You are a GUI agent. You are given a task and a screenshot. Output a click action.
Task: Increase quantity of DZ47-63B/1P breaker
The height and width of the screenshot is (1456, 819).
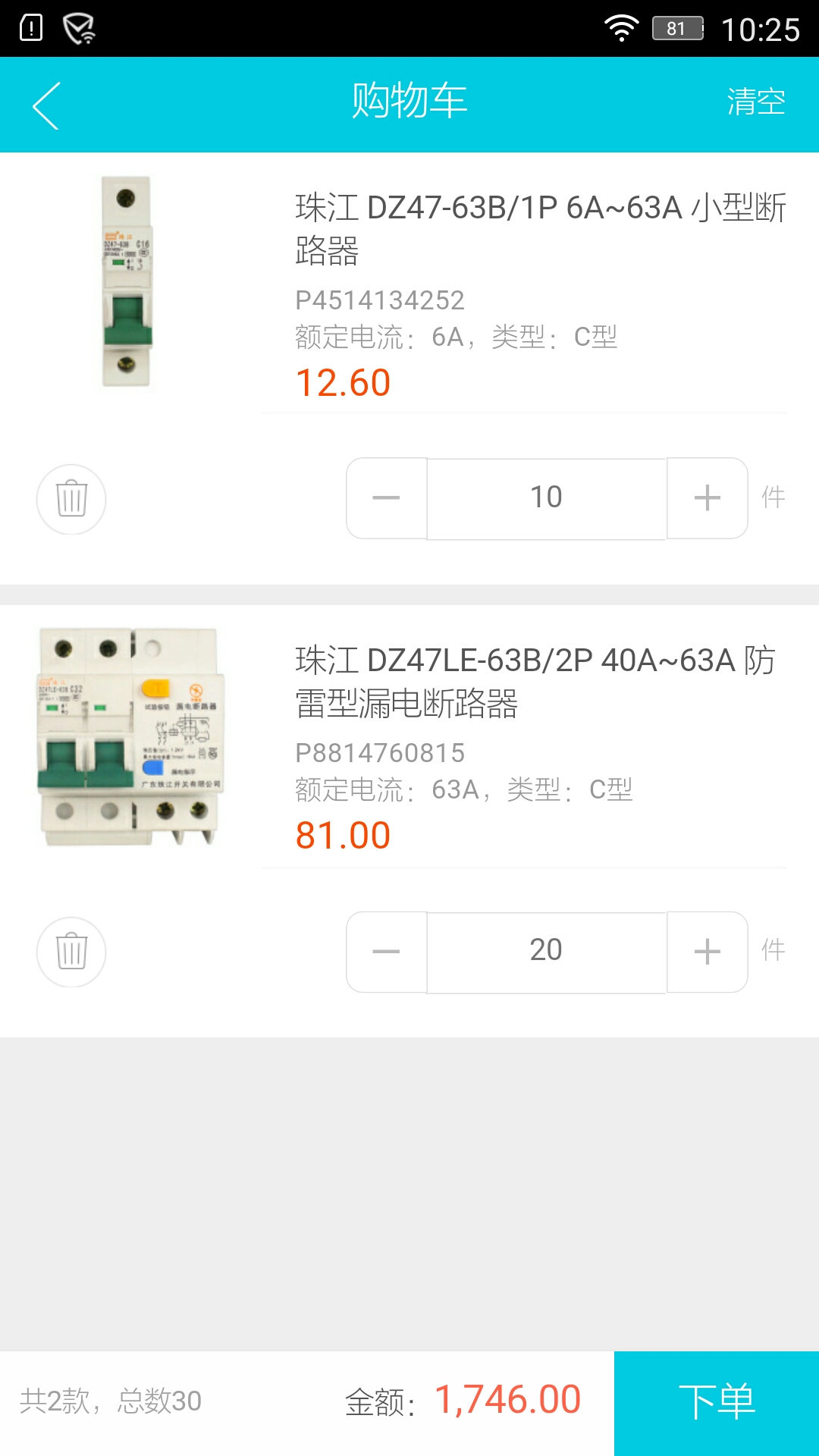tap(707, 498)
